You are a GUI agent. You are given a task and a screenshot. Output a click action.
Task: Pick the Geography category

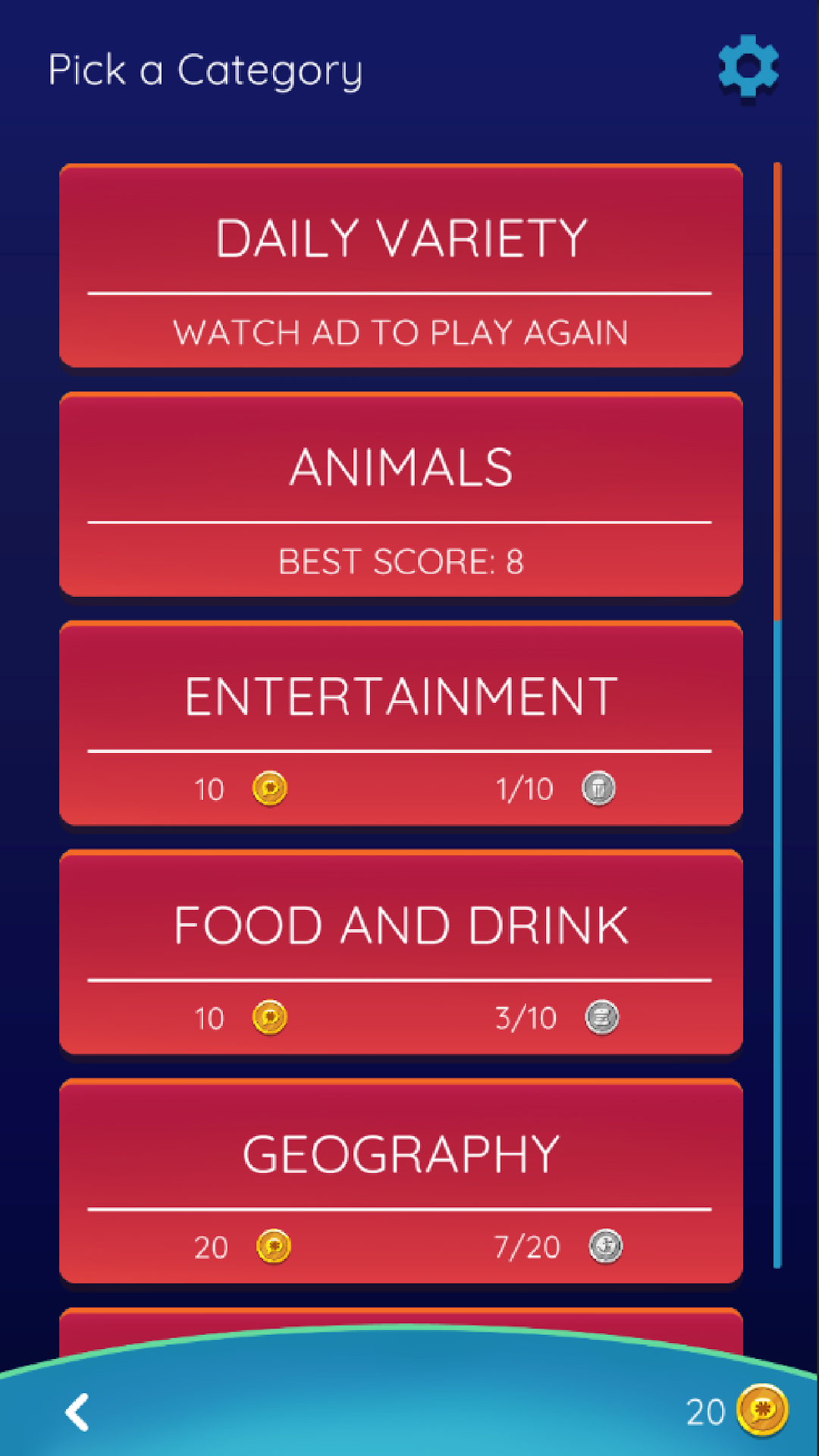[400, 1182]
